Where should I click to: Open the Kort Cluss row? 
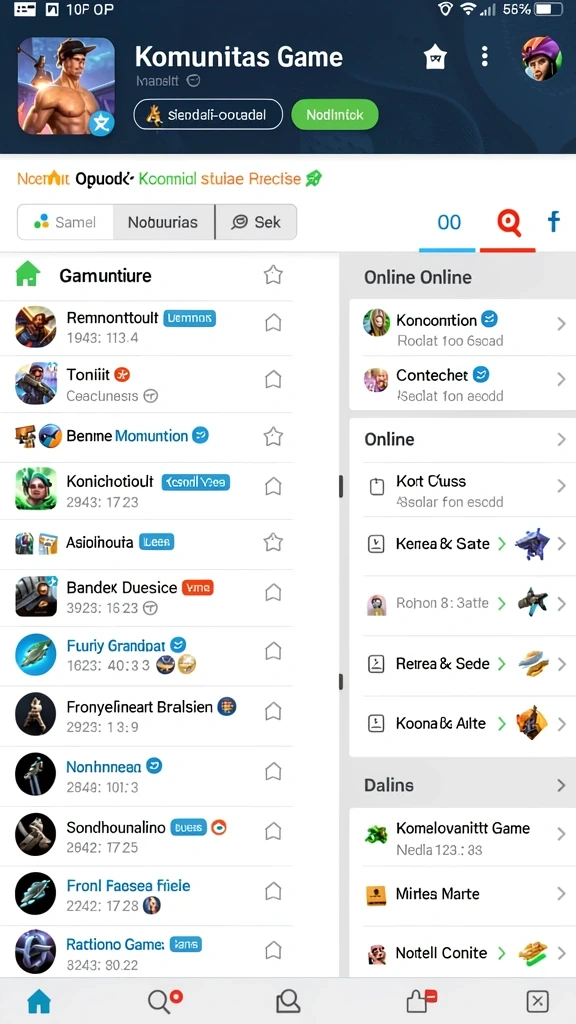(462, 490)
